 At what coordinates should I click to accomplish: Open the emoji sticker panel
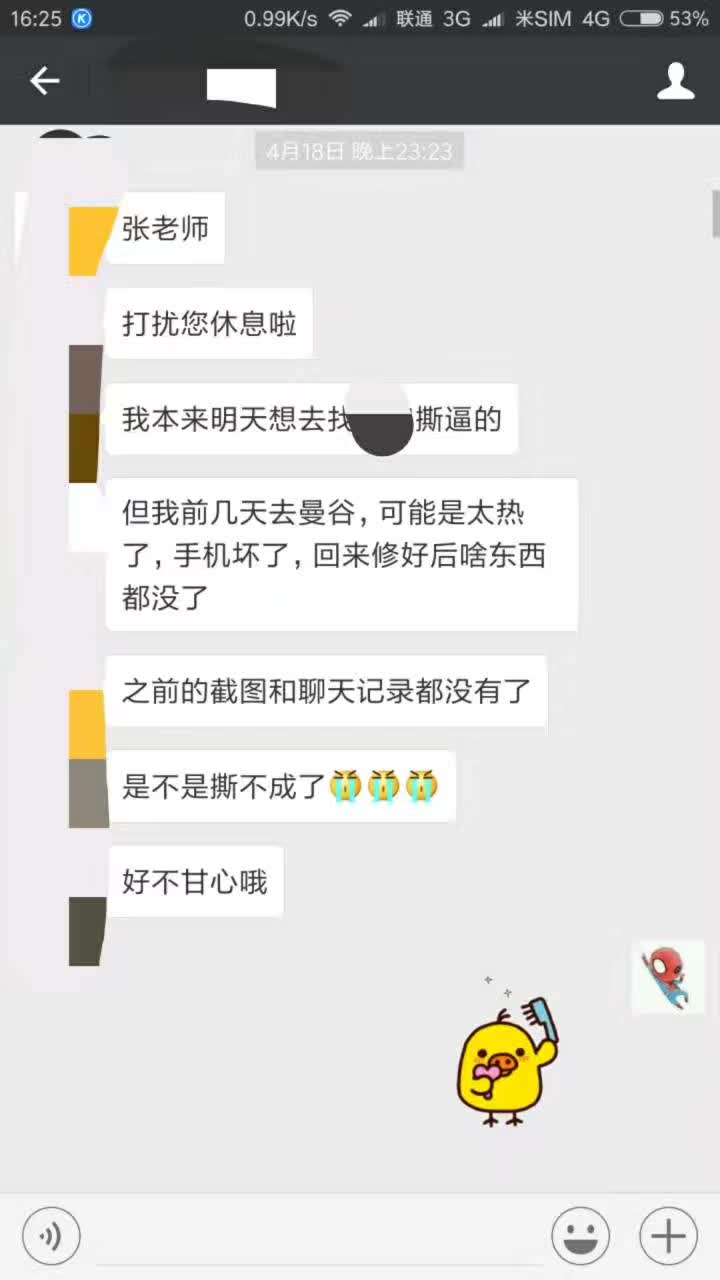pyautogui.click(x=580, y=1236)
